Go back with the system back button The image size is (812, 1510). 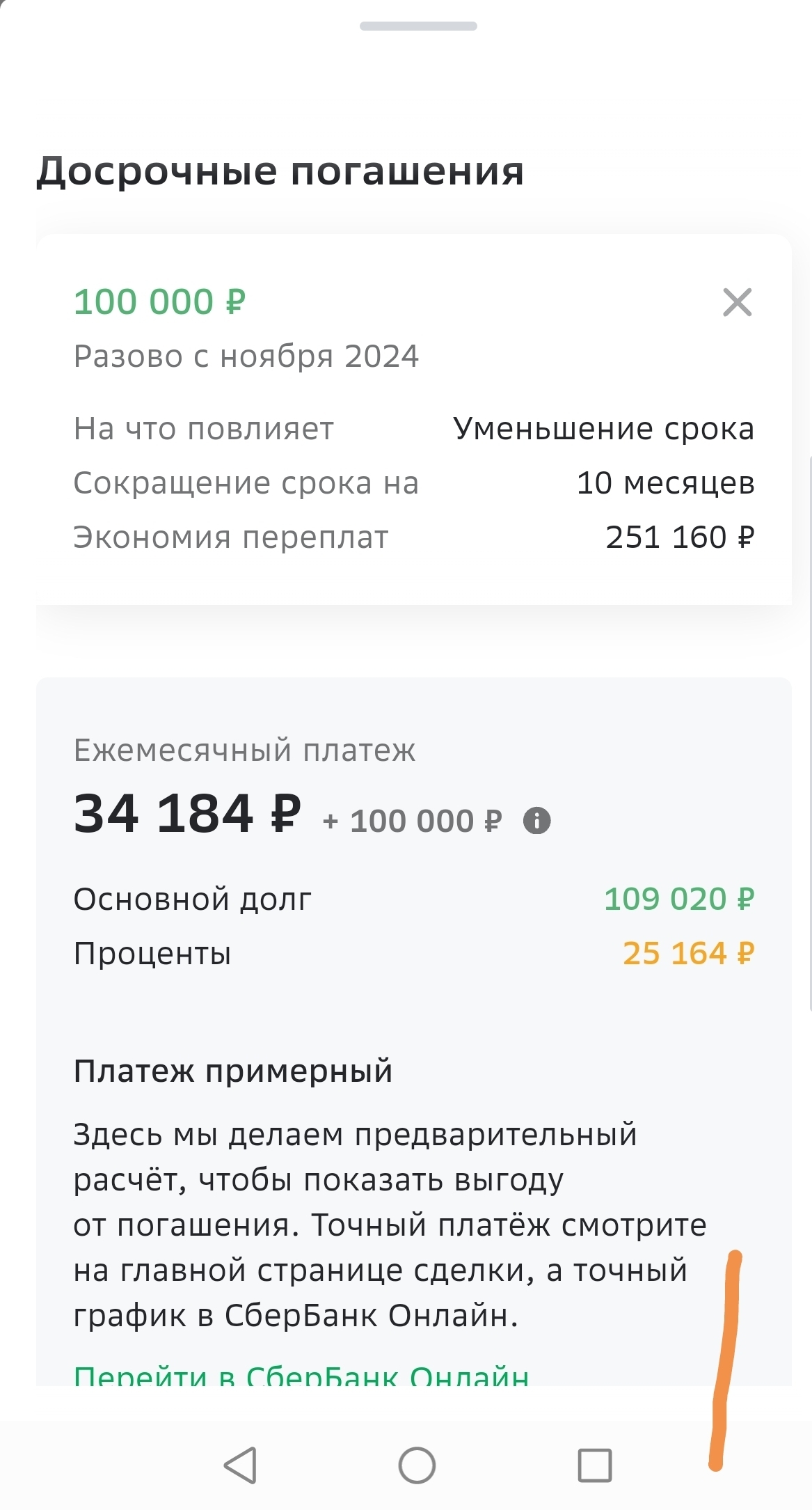coord(241,1465)
